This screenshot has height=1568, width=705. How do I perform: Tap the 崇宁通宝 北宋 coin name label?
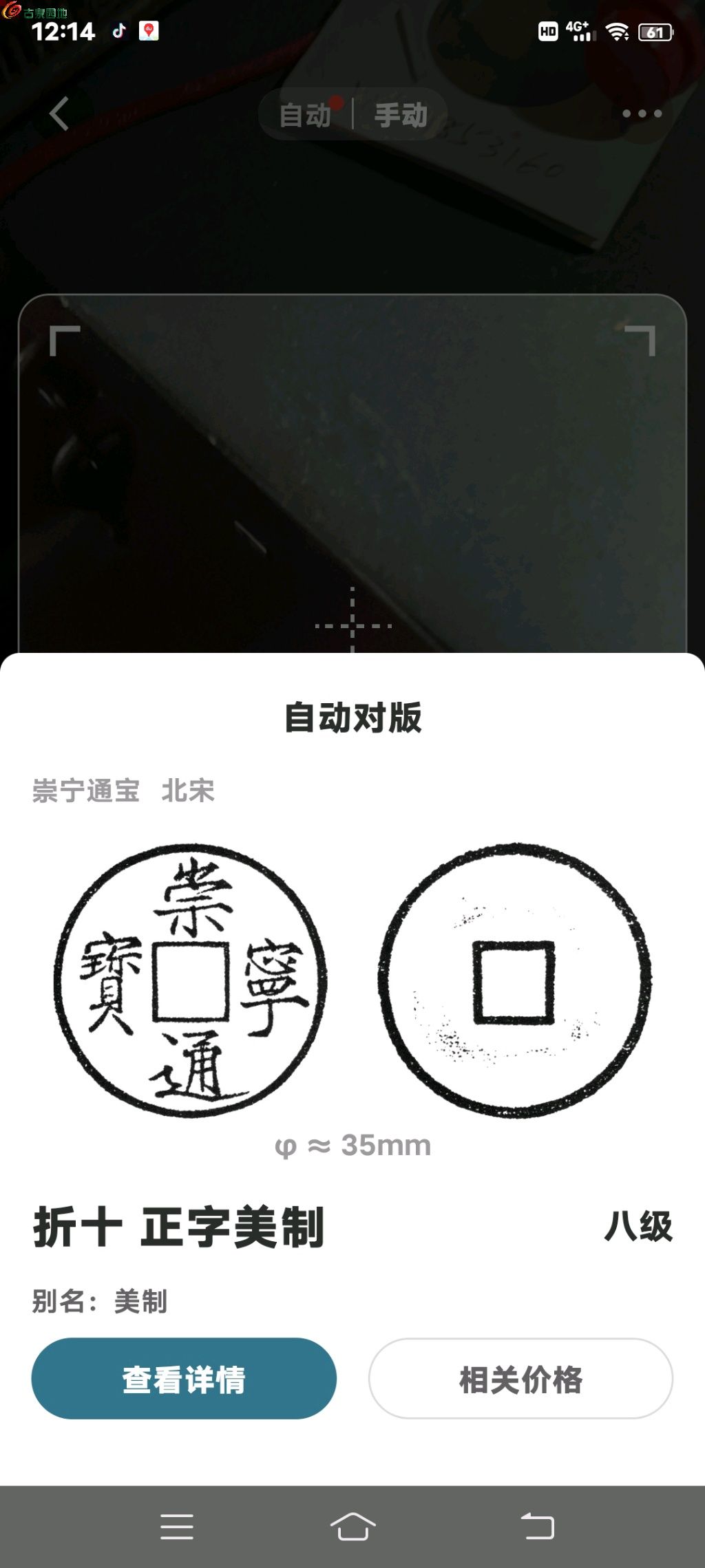[x=123, y=793]
